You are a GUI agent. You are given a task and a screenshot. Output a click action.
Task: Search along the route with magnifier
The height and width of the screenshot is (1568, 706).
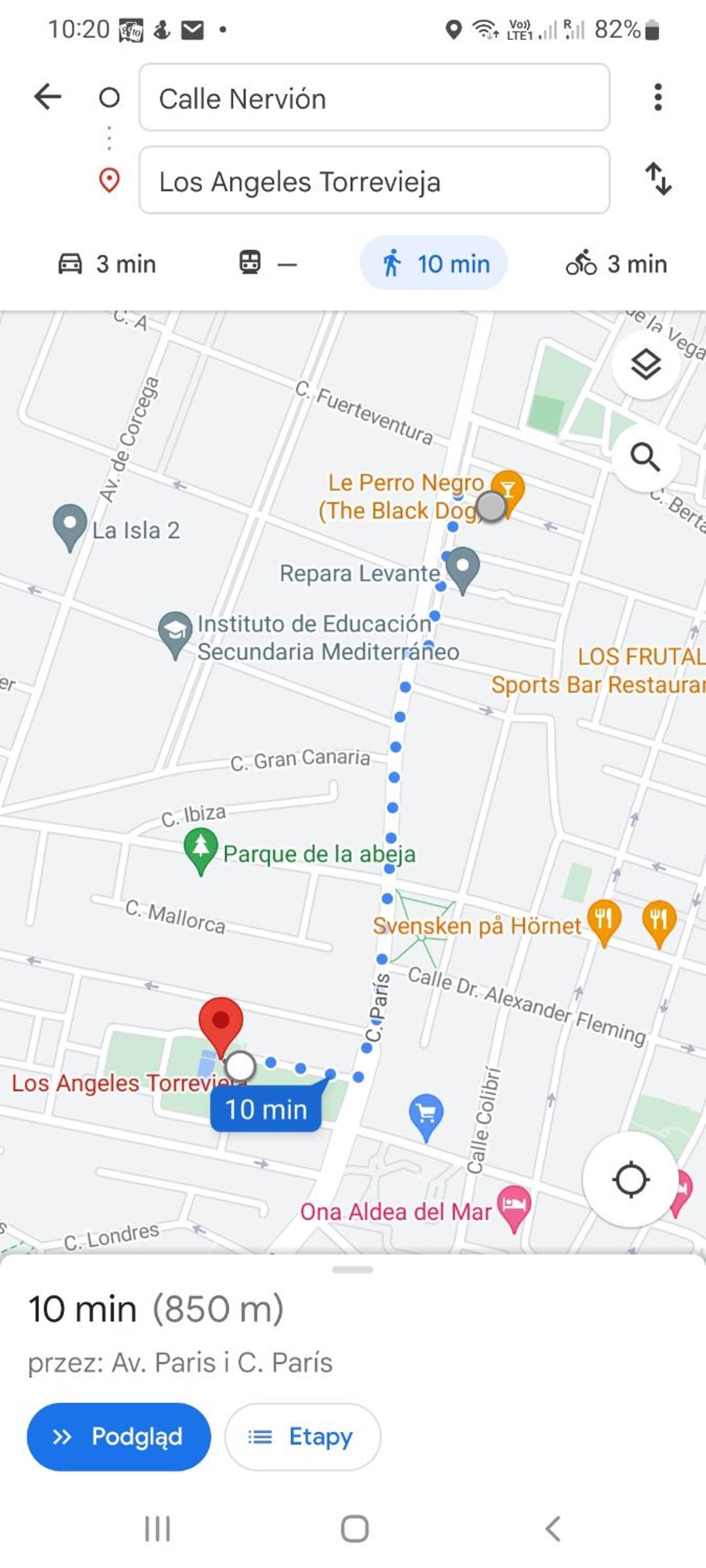tap(645, 457)
